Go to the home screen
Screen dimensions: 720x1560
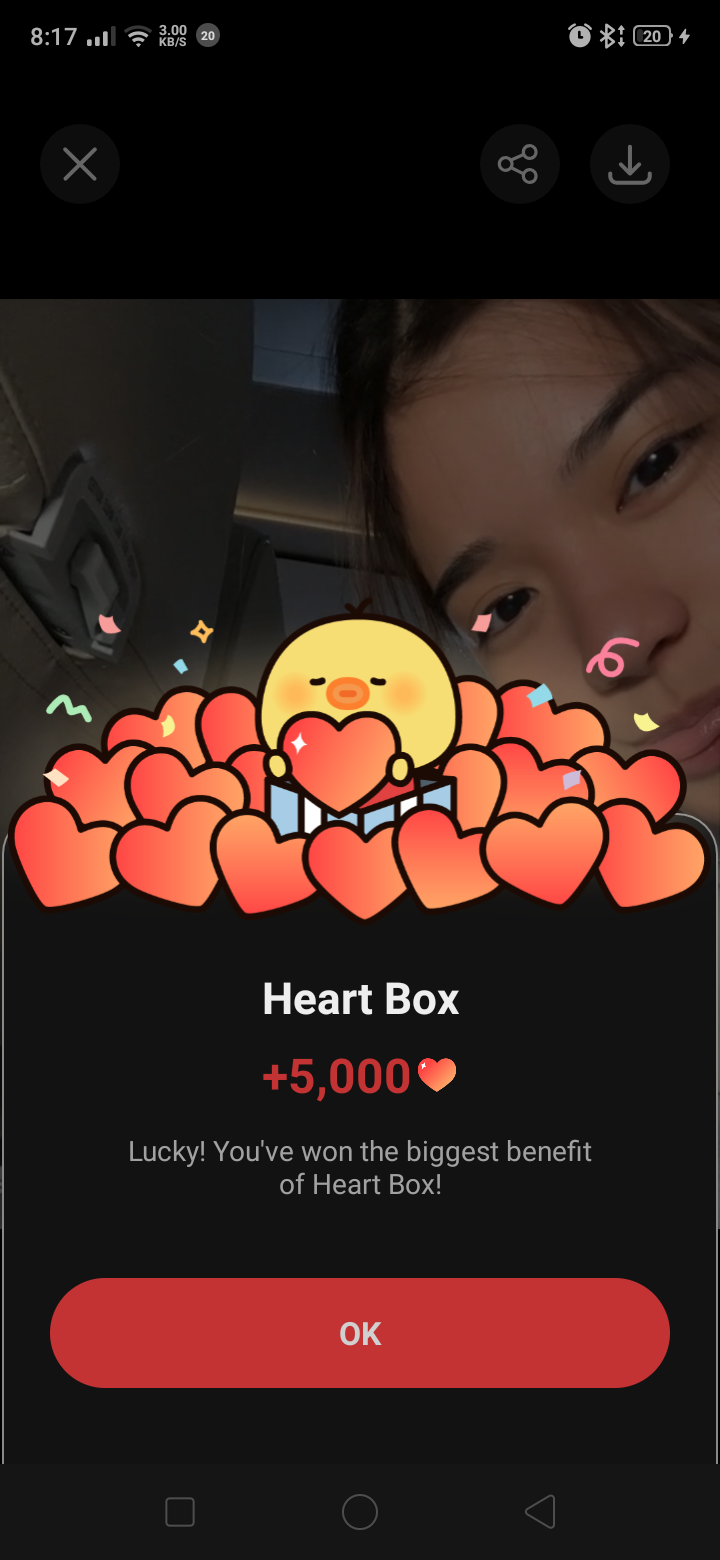[360, 1512]
